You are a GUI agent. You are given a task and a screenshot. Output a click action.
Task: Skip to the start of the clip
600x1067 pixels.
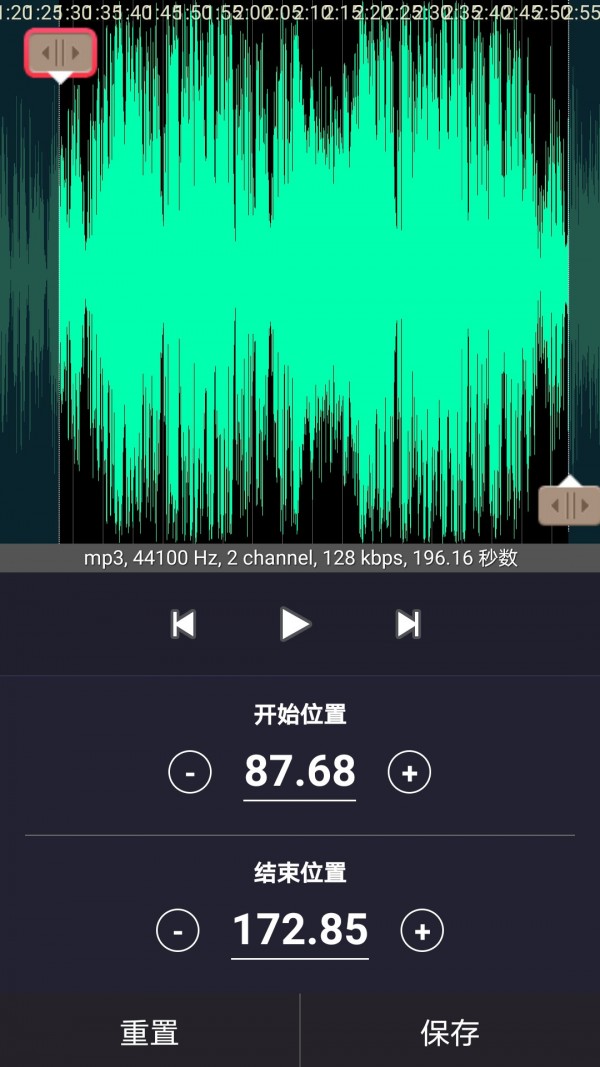pyautogui.click(x=183, y=624)
